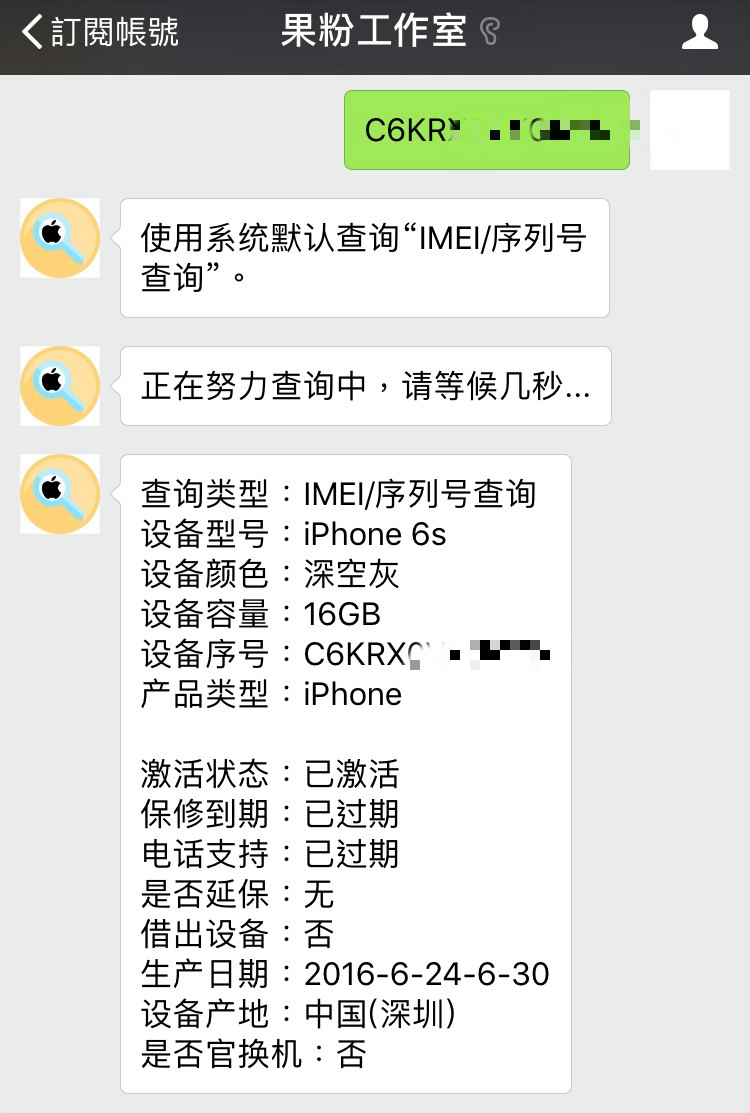Open your own blank avatar beside the sent message
This screenshot has width=750, height=1113.
click(x=689, y=130)
